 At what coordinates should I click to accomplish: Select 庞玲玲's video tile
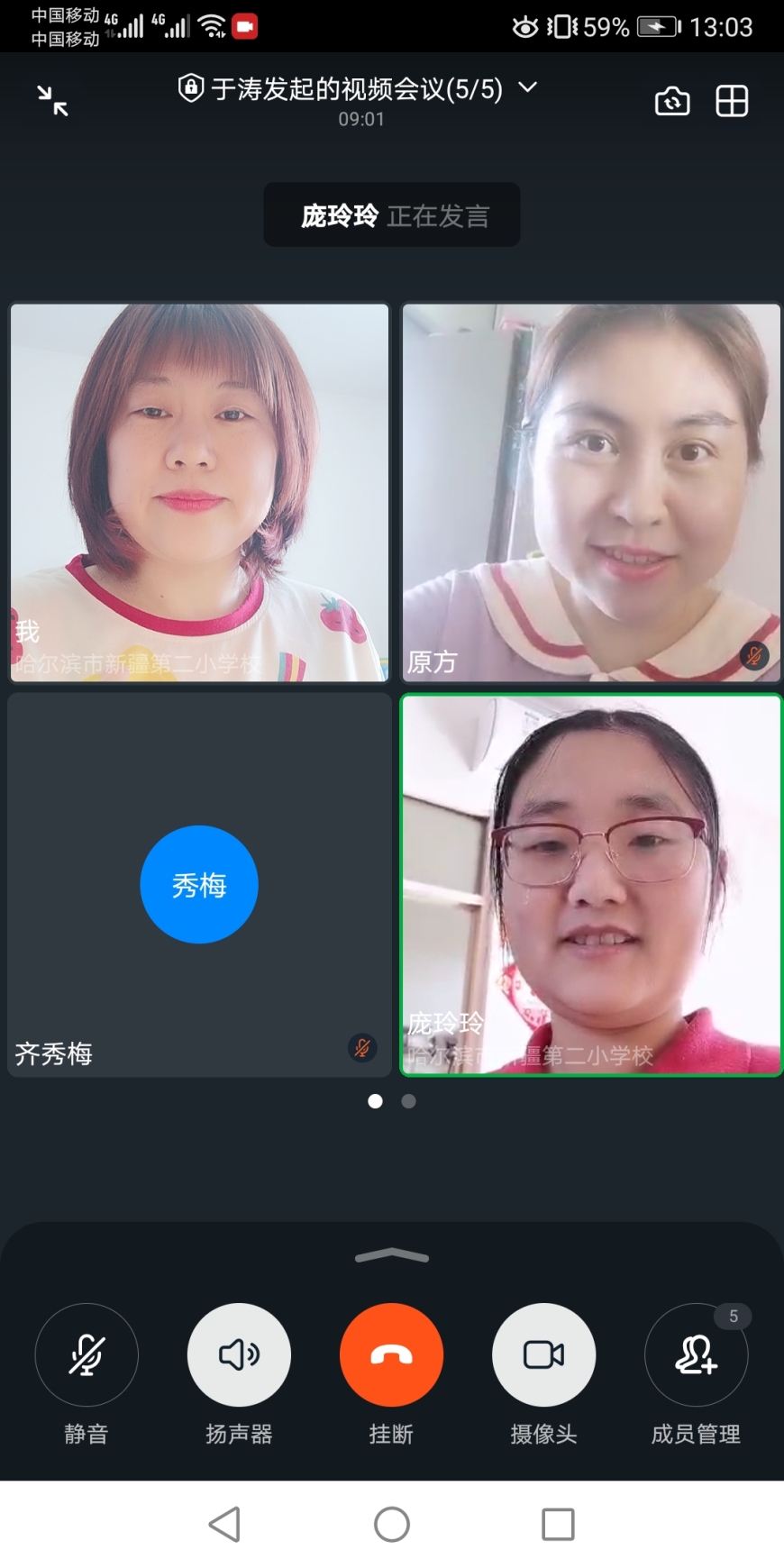click(x=591, y=885)
